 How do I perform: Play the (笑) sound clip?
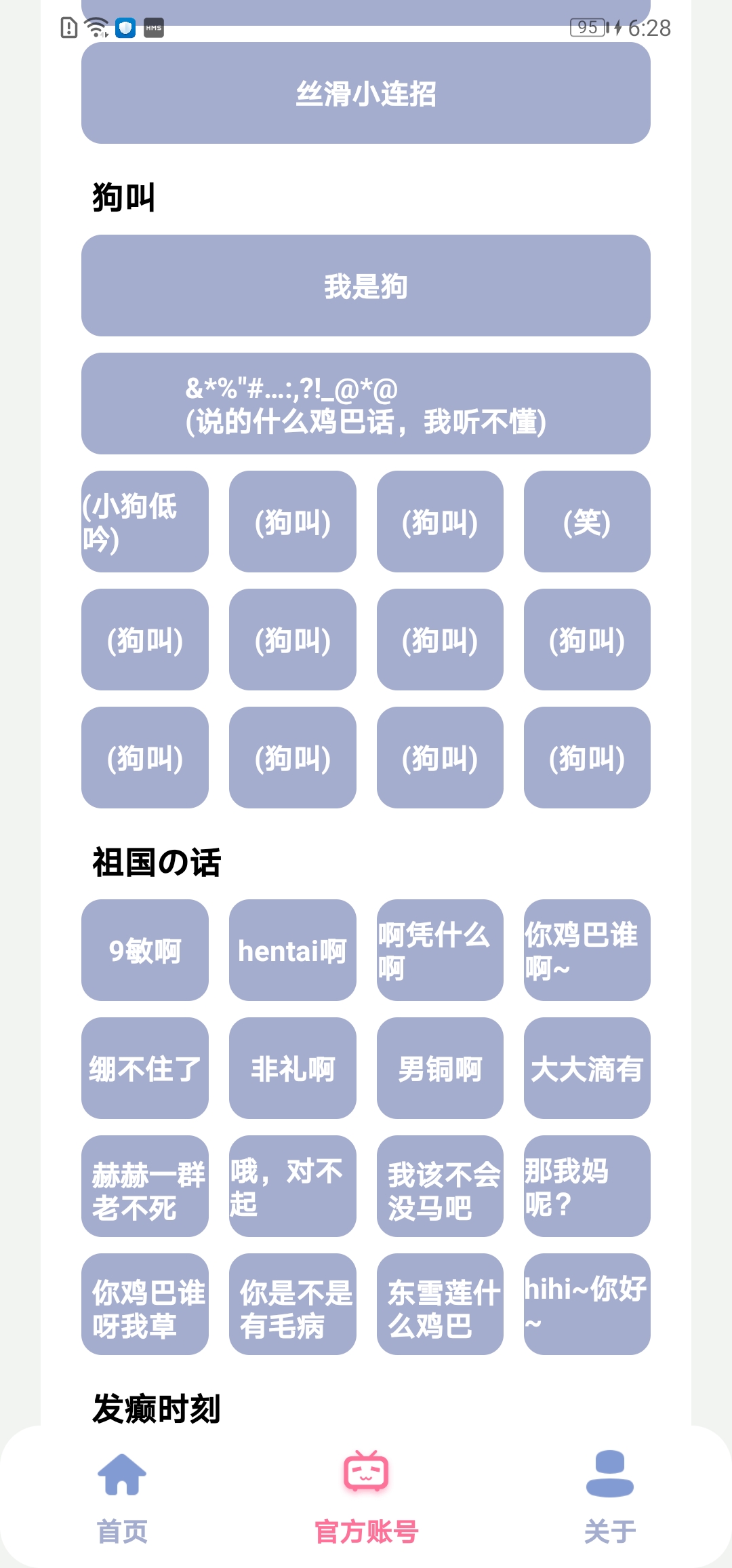coord(587,522)
